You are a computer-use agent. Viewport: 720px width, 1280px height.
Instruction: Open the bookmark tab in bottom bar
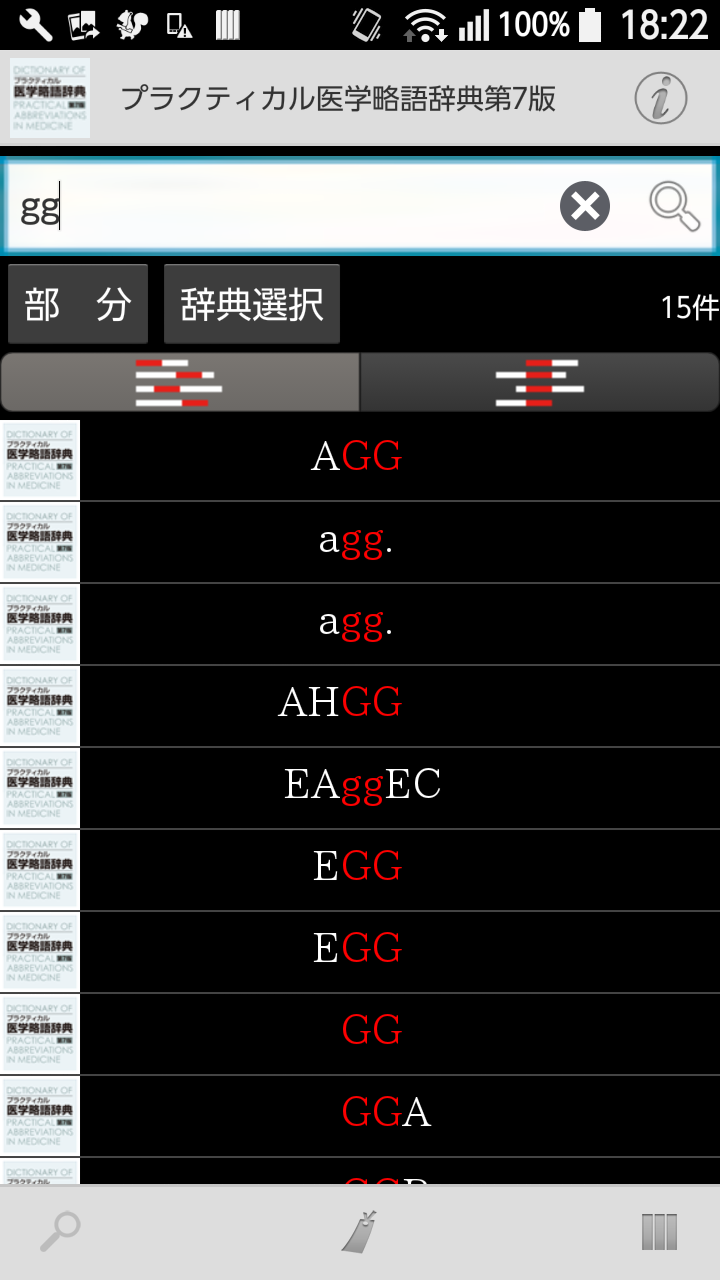(x=360, y=1232)
